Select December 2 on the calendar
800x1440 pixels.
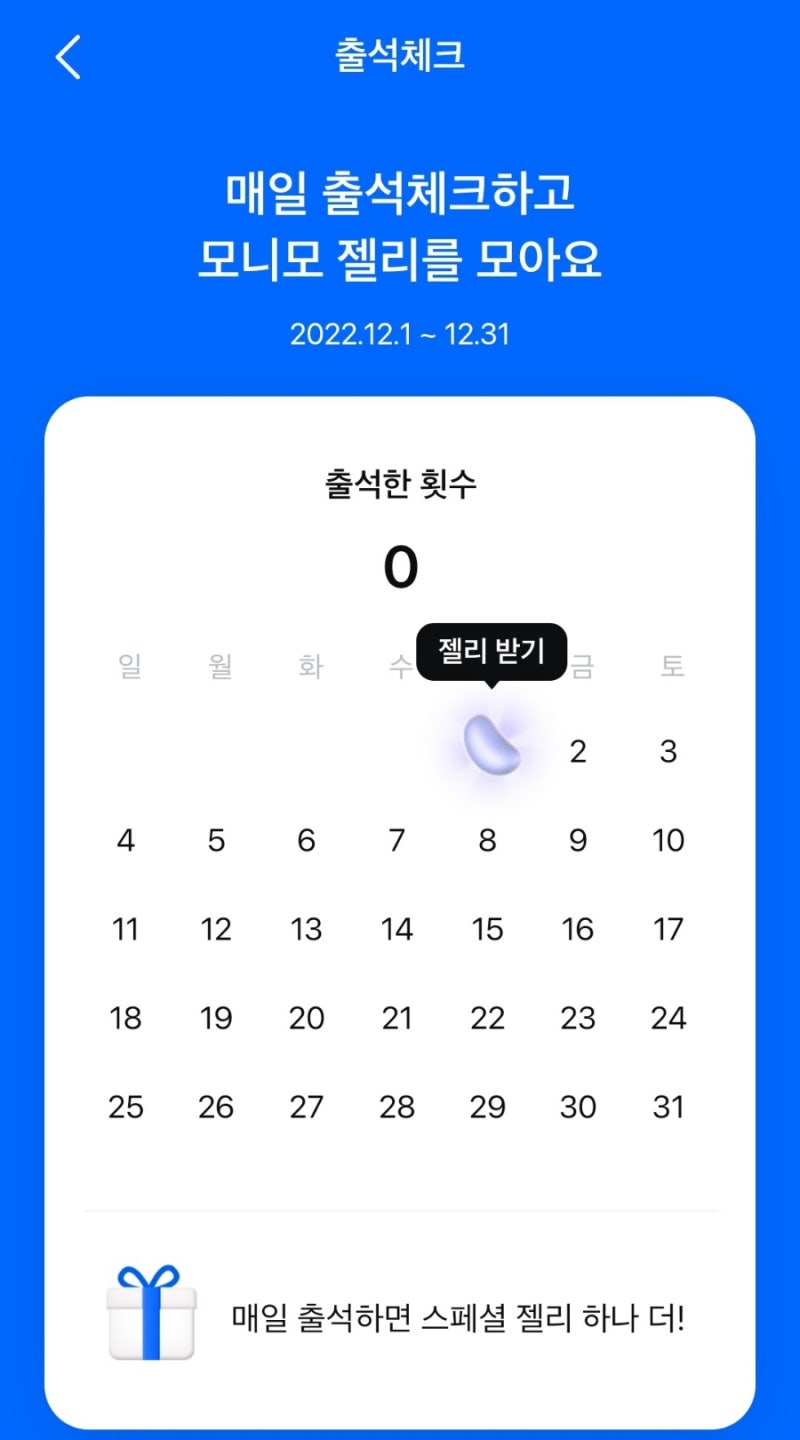[x=578, y=752]
